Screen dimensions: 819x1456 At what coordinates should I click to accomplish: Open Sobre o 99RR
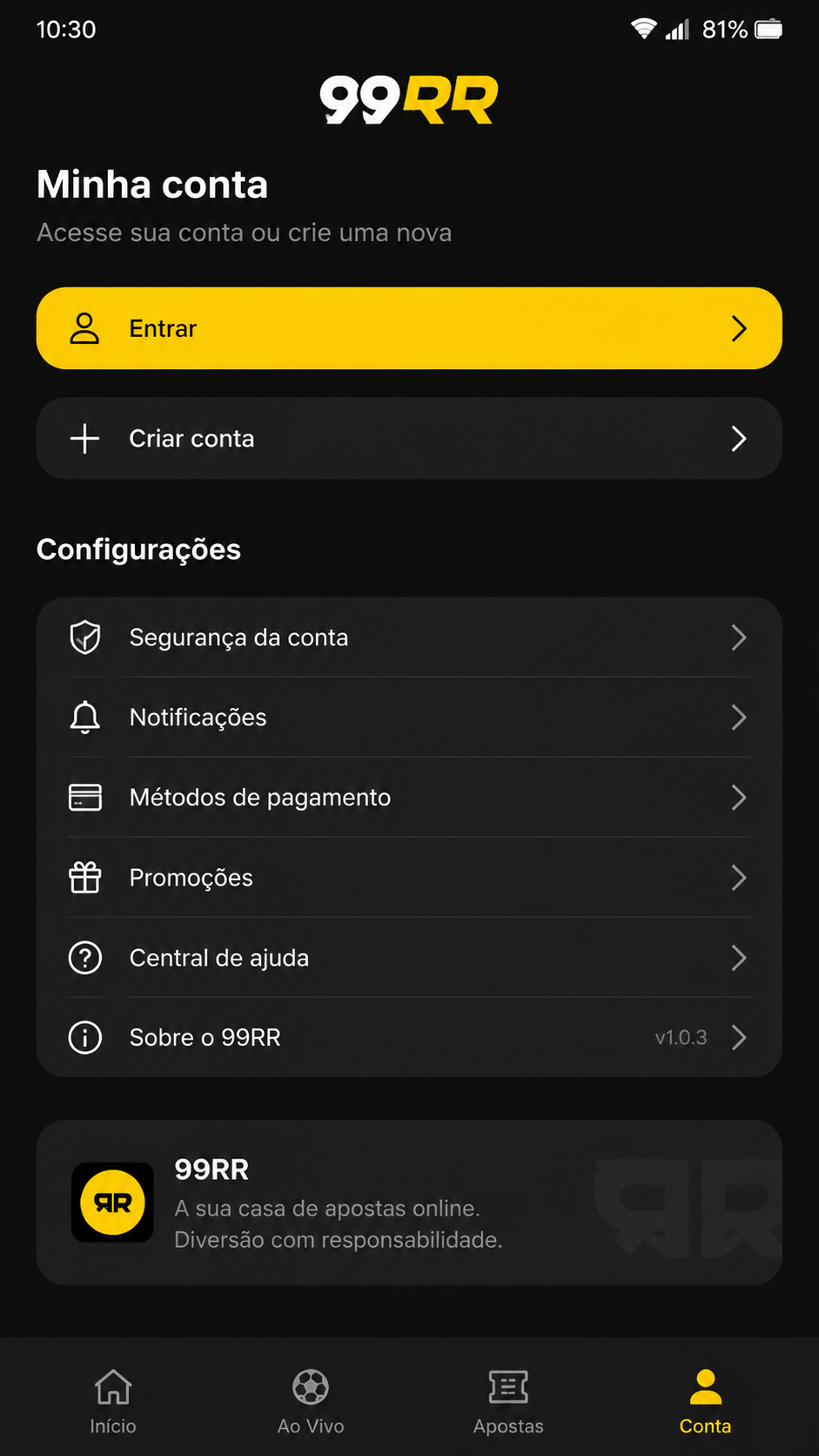click(x=409, y=1038)
